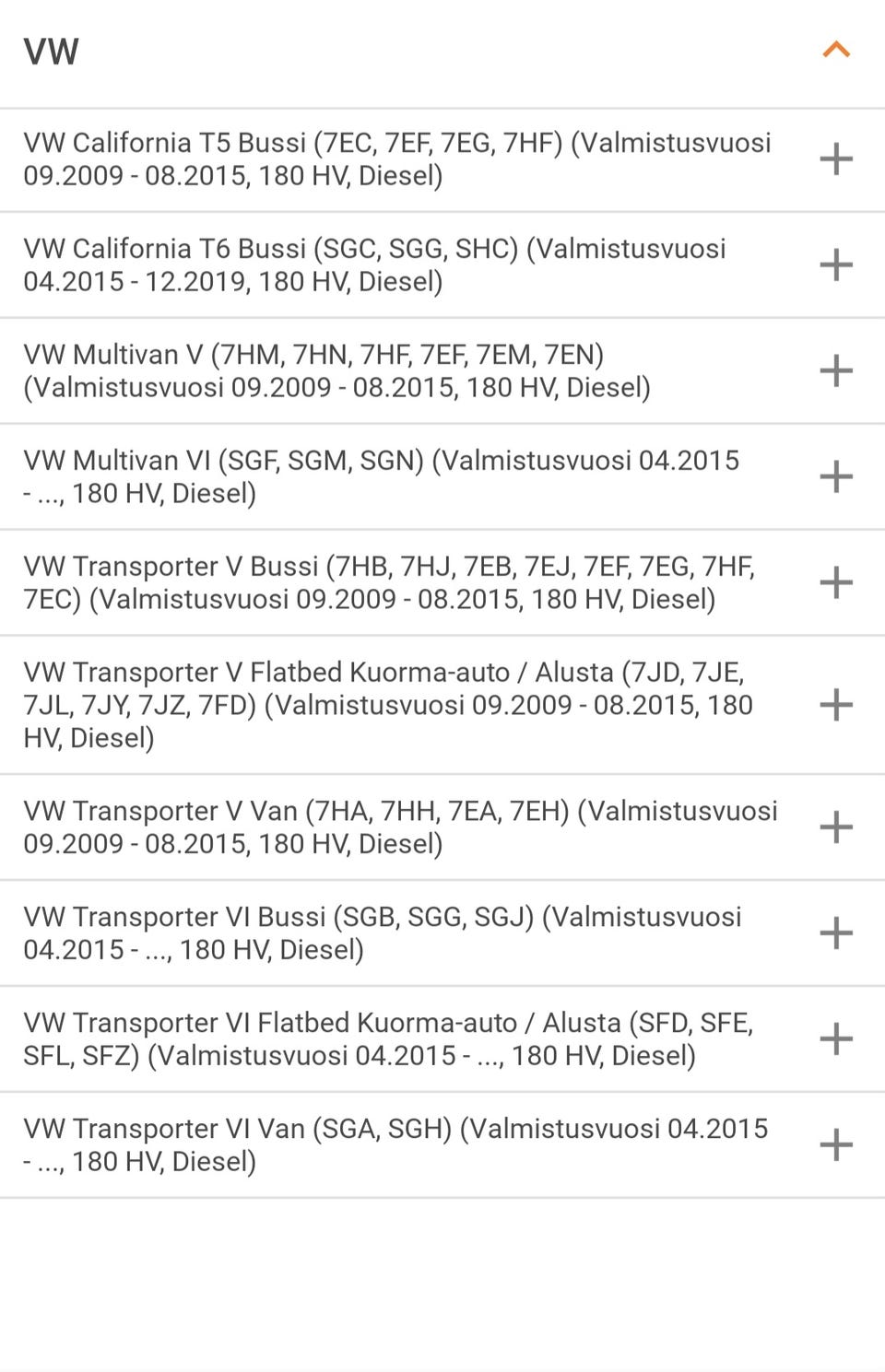
Task: Expand VW Transporter VI Van entry
Action: pyautogui.click(x=835, y=1145)
